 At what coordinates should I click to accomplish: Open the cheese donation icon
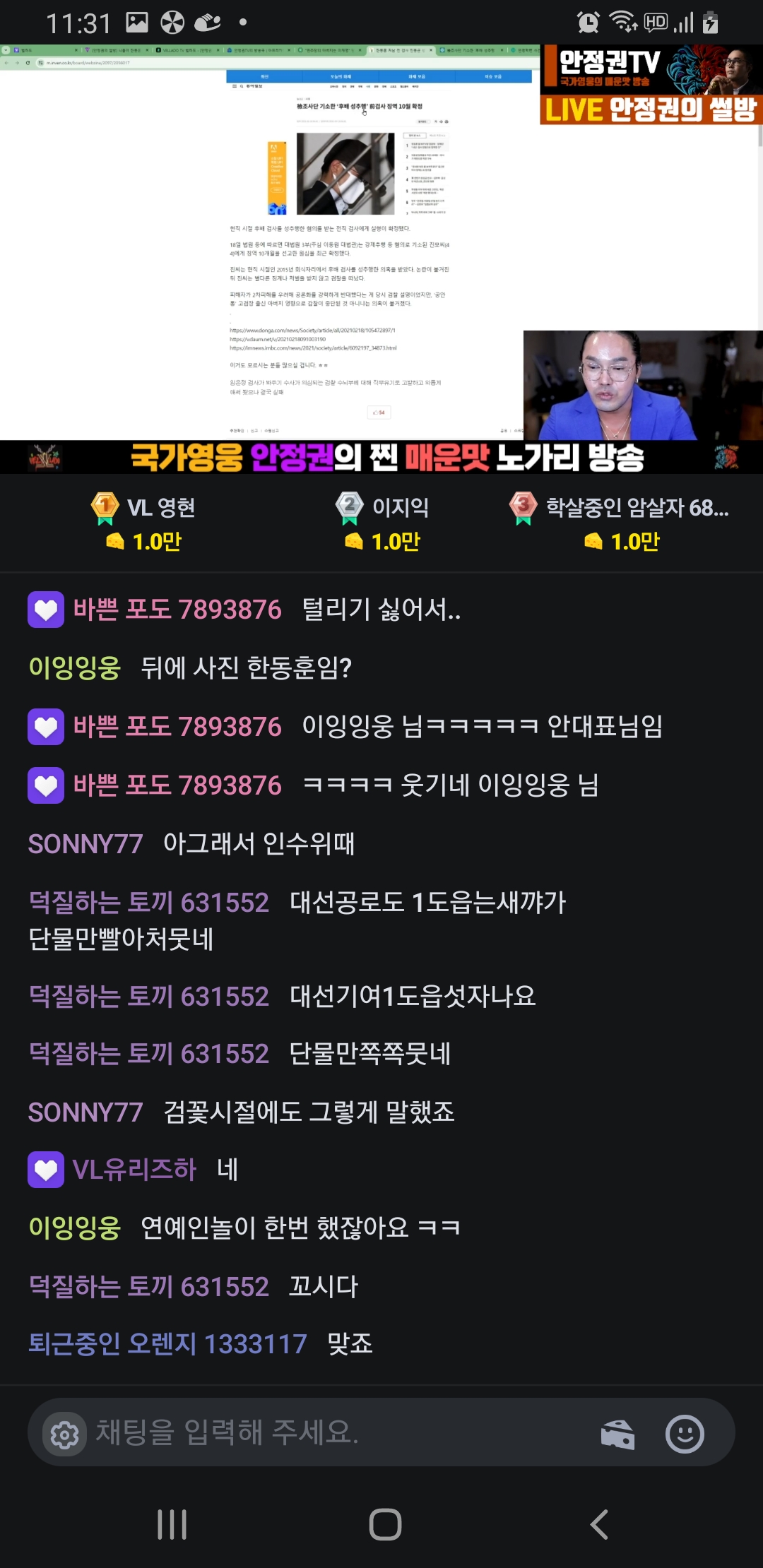[x=617, y=1435]
